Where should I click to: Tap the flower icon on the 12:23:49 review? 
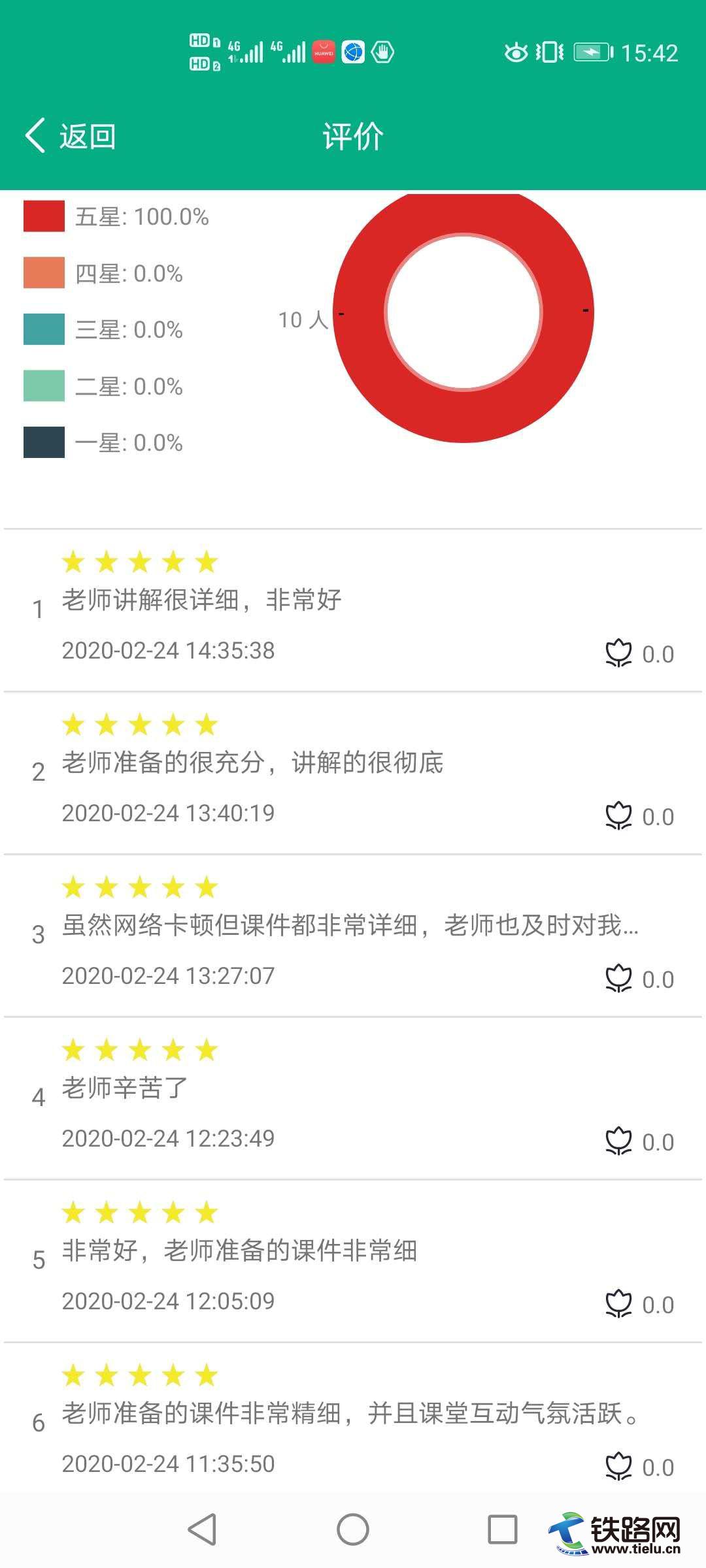618,1141
